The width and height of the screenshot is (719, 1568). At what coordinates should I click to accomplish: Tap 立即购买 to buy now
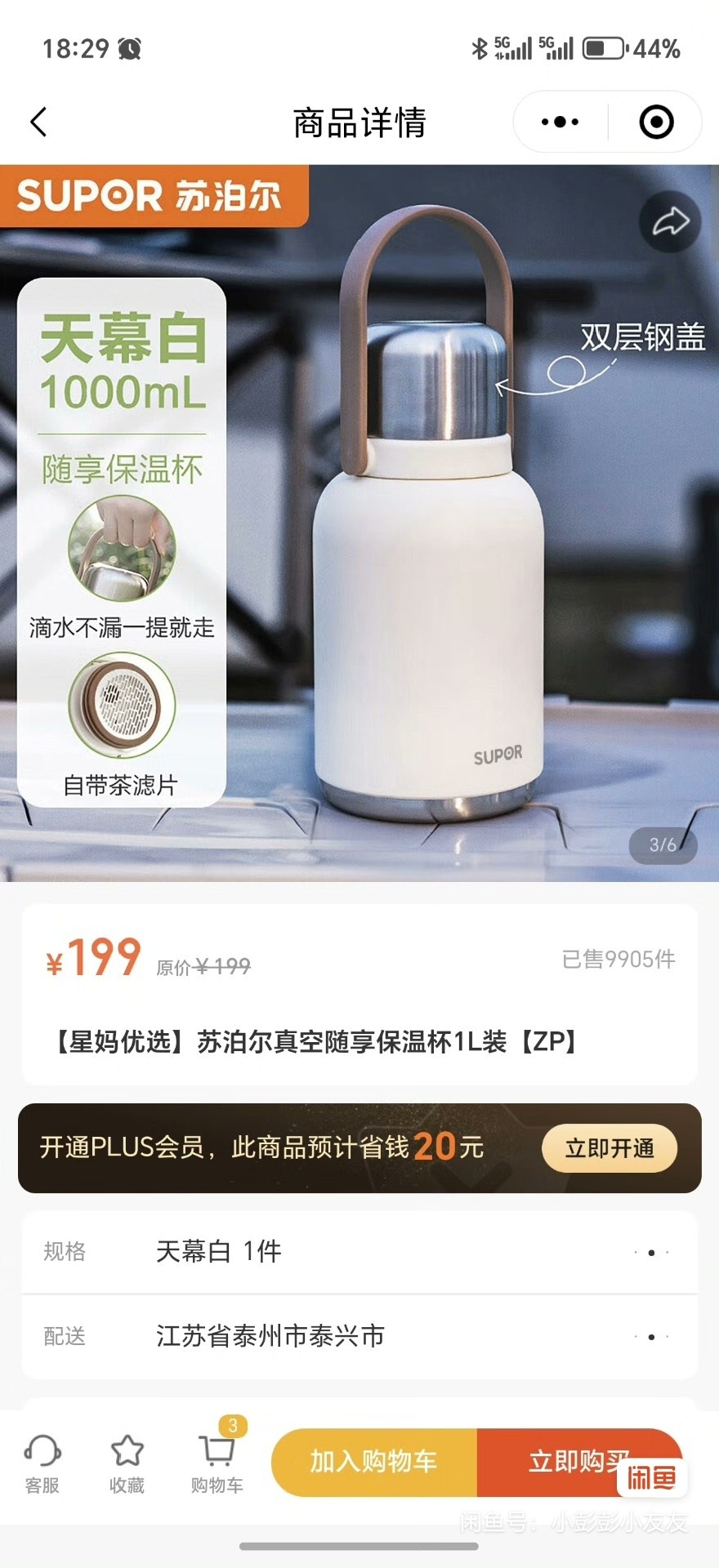[x=572, y=1462]
